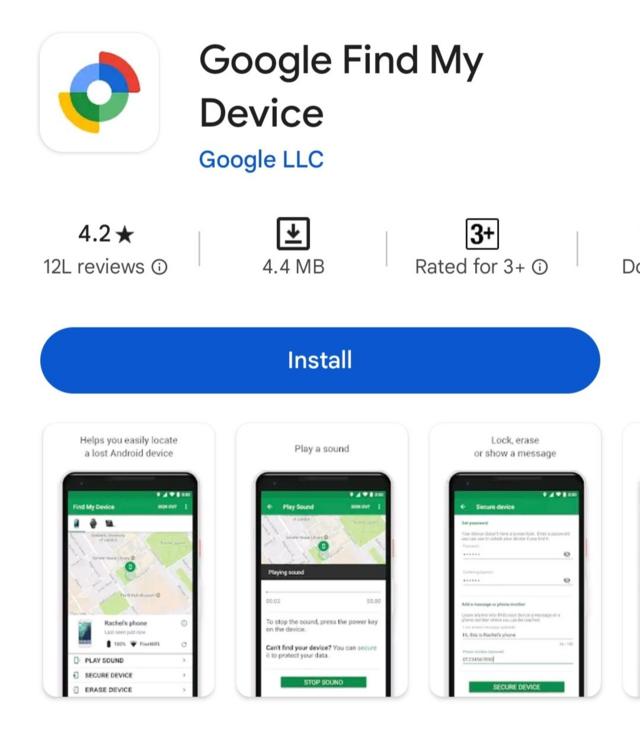Open the locate lost Android device screenshot
640x736 pixels.
coord(129,560)
